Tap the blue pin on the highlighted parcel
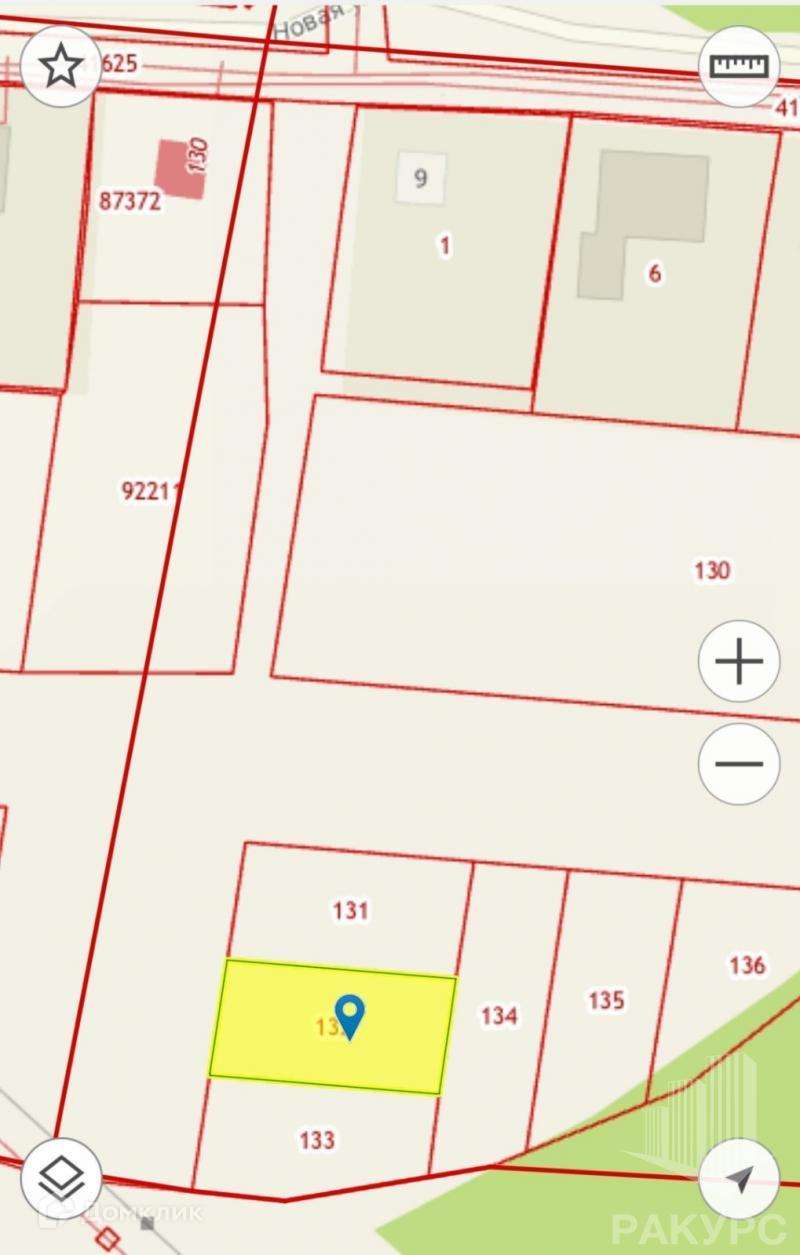 pos(350,1014)
